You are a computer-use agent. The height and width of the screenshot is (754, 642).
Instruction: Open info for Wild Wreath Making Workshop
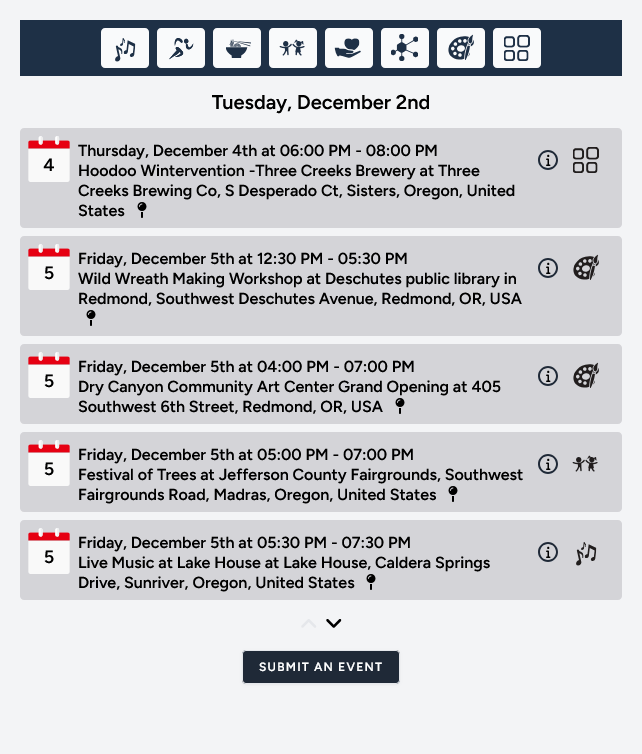(x=548, y=268)
